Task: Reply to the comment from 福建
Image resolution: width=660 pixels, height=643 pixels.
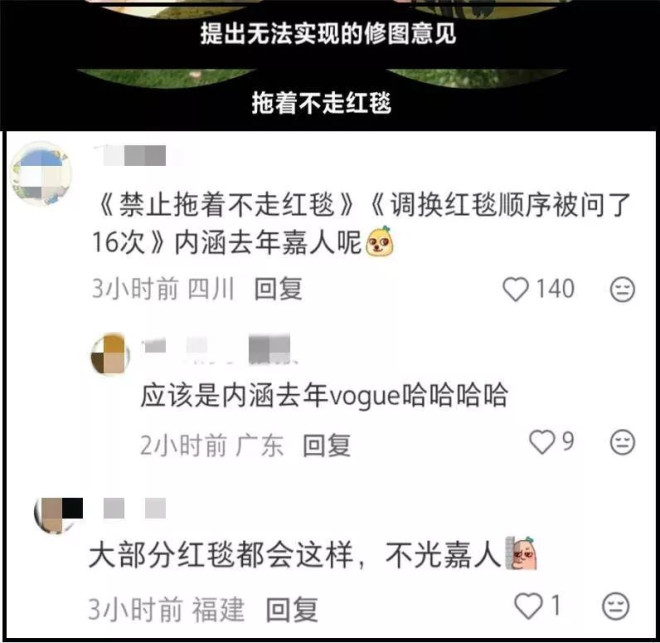Action: pyautogui.click(x=292, y=608)
